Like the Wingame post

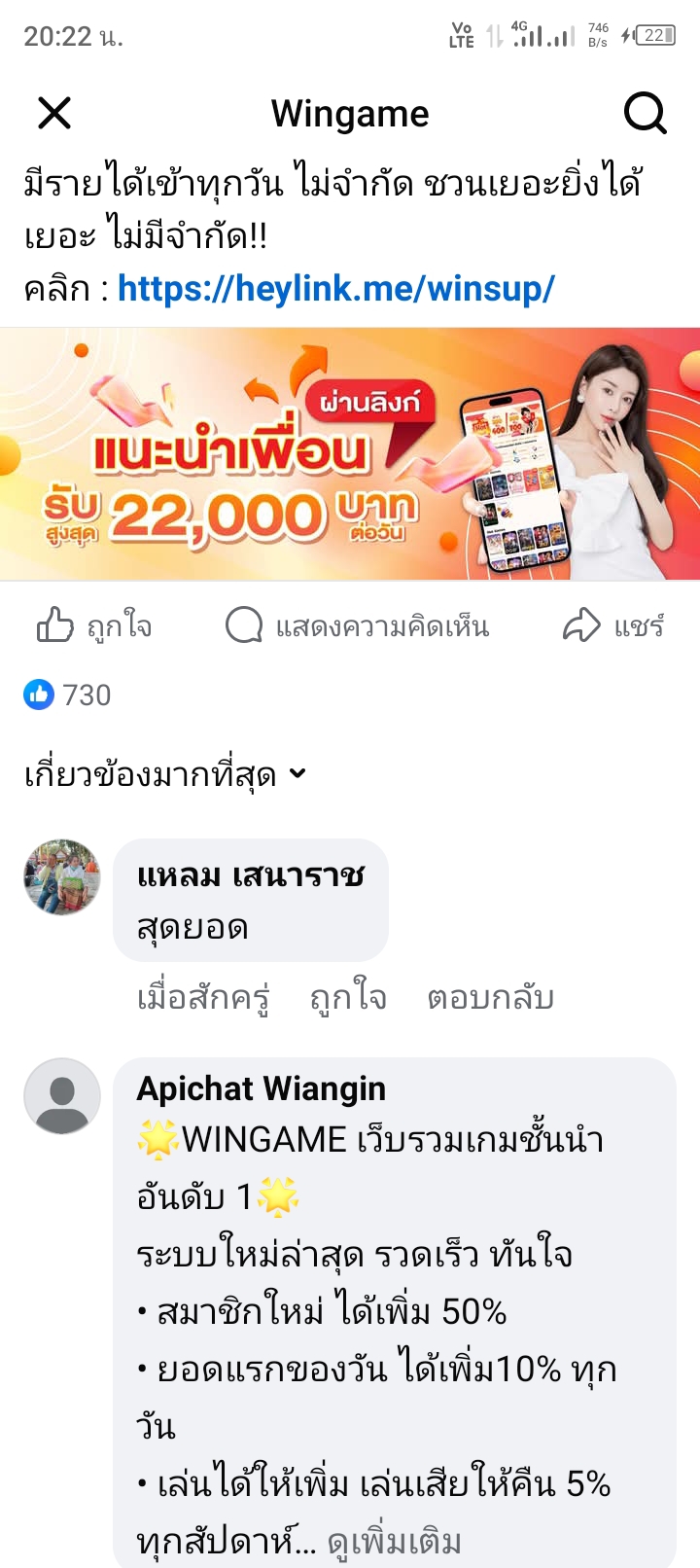pyautogui.click(x=94, y=625)
